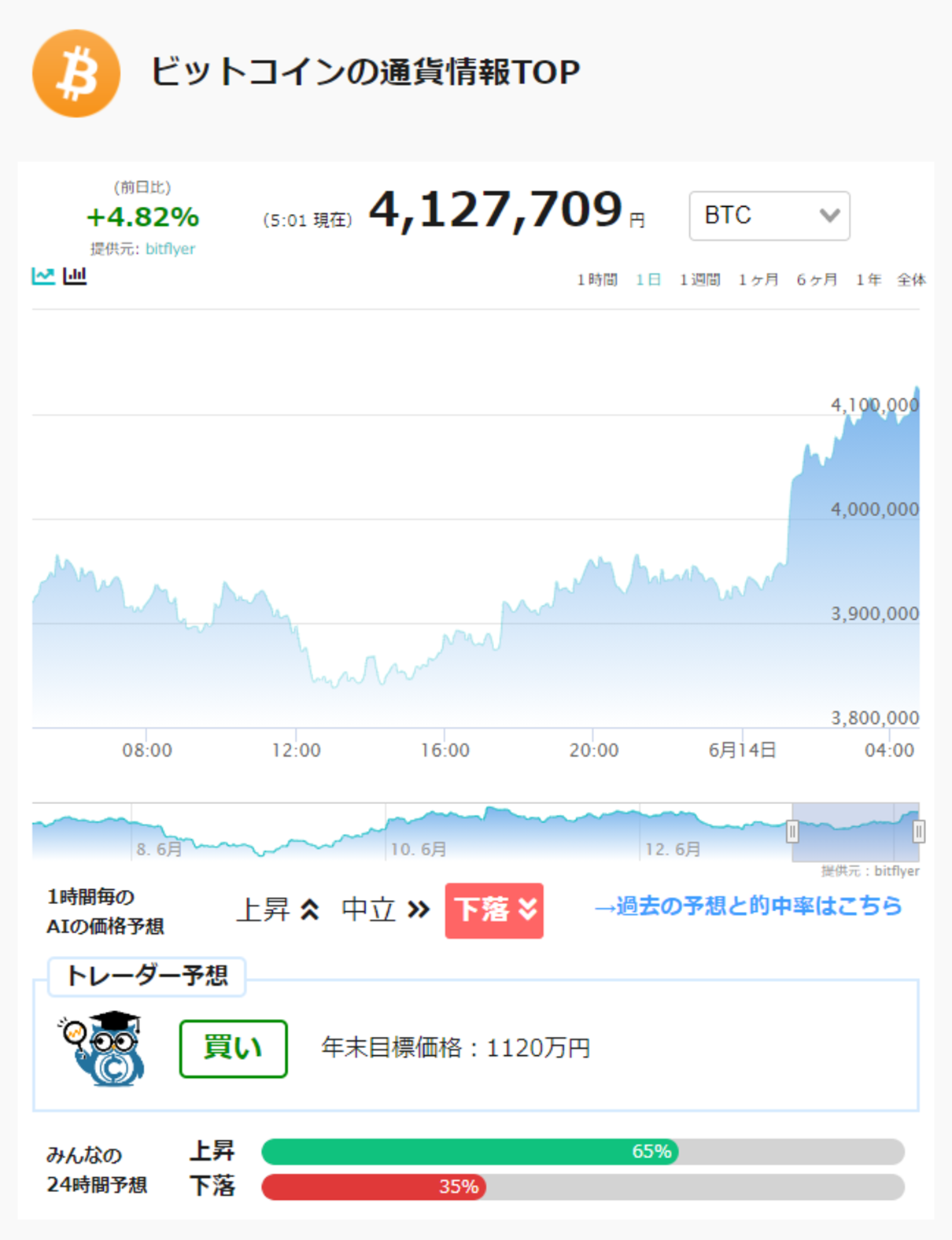Switch to line chart view icon
The width and height of the screenshot is (952, 1240).
coord(43,276)
